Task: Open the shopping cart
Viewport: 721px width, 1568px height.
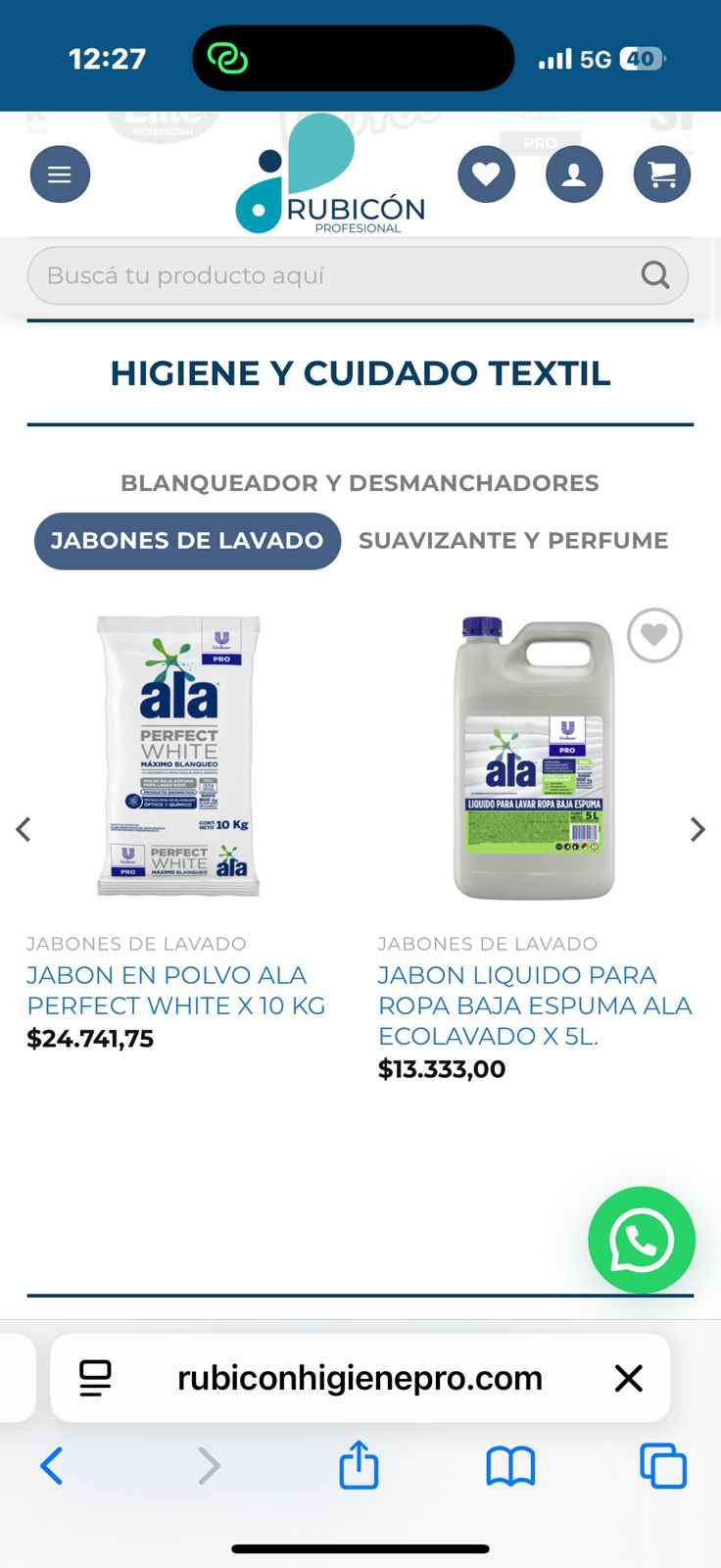Action: click(662, 174)
